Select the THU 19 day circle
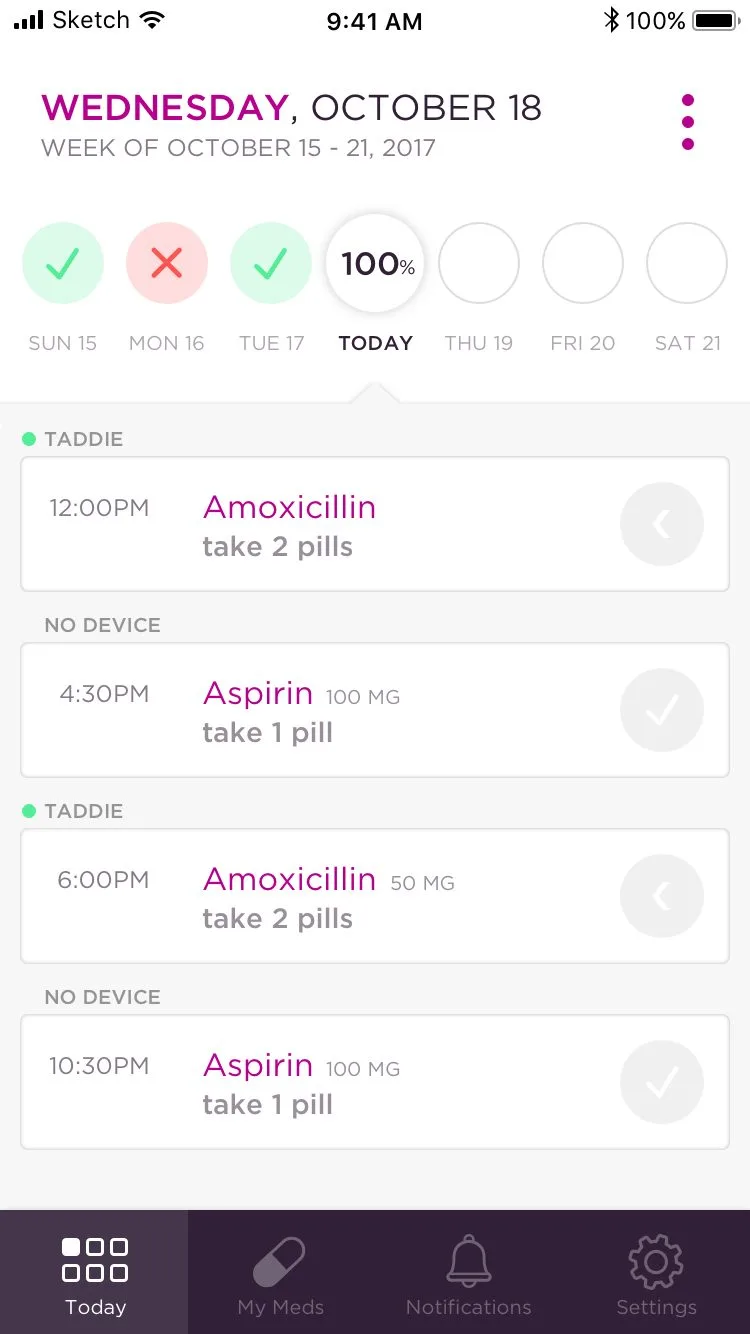 pyautogui.click(x=479, y=263)
